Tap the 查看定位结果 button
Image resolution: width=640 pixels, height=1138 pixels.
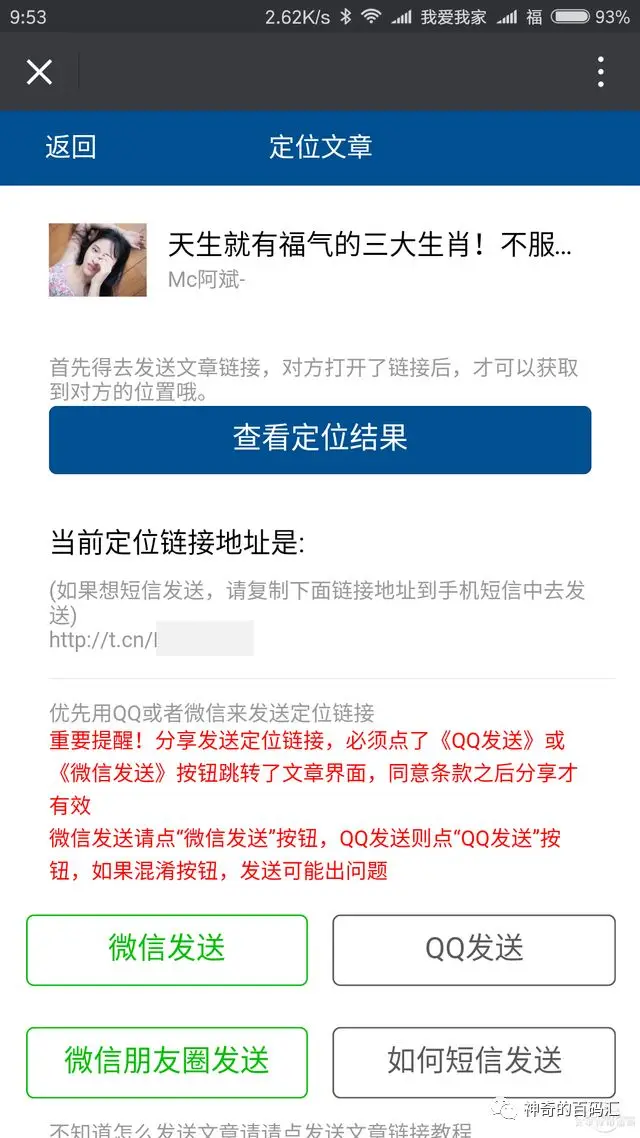coord(320,439)
